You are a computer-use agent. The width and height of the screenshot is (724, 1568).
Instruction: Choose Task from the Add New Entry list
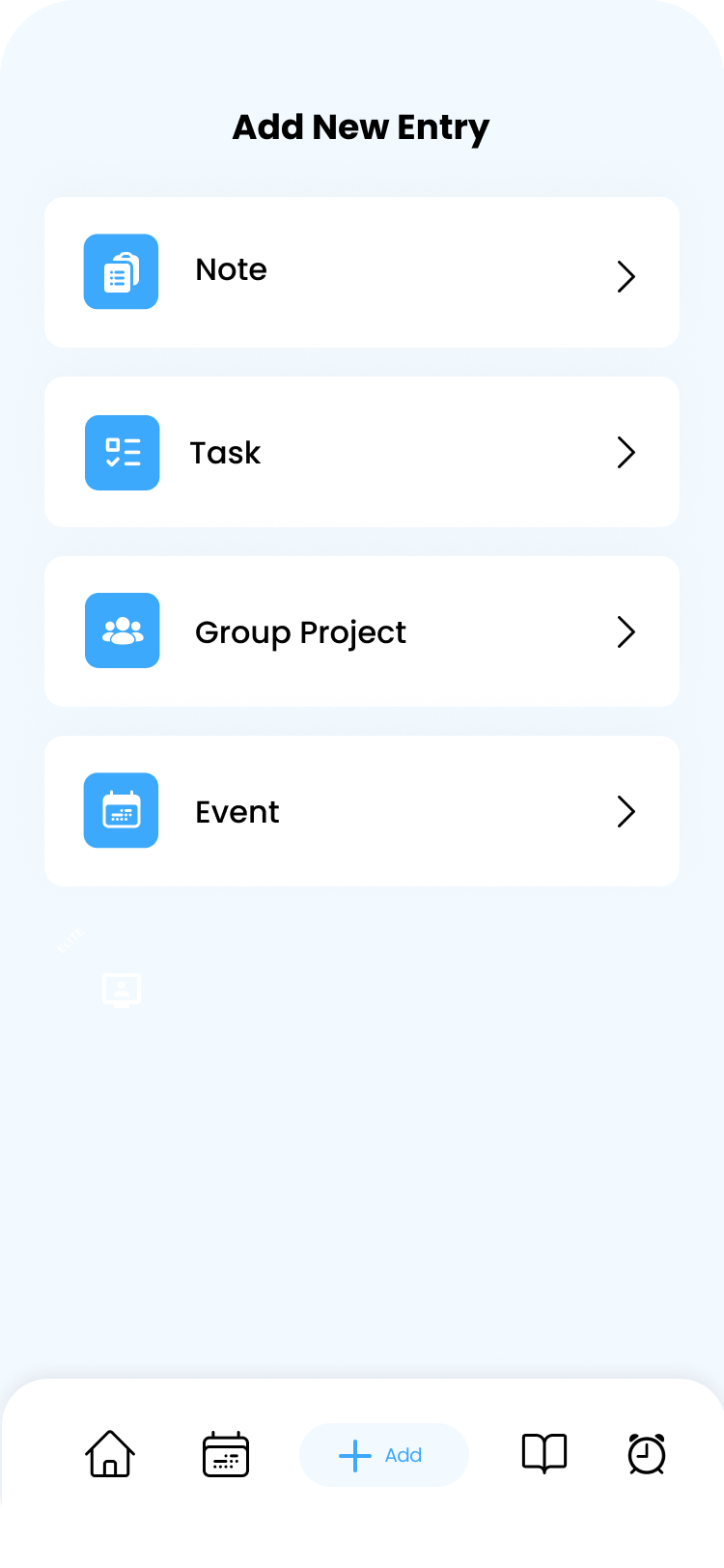pyautogui.click(x=362, y=452)
